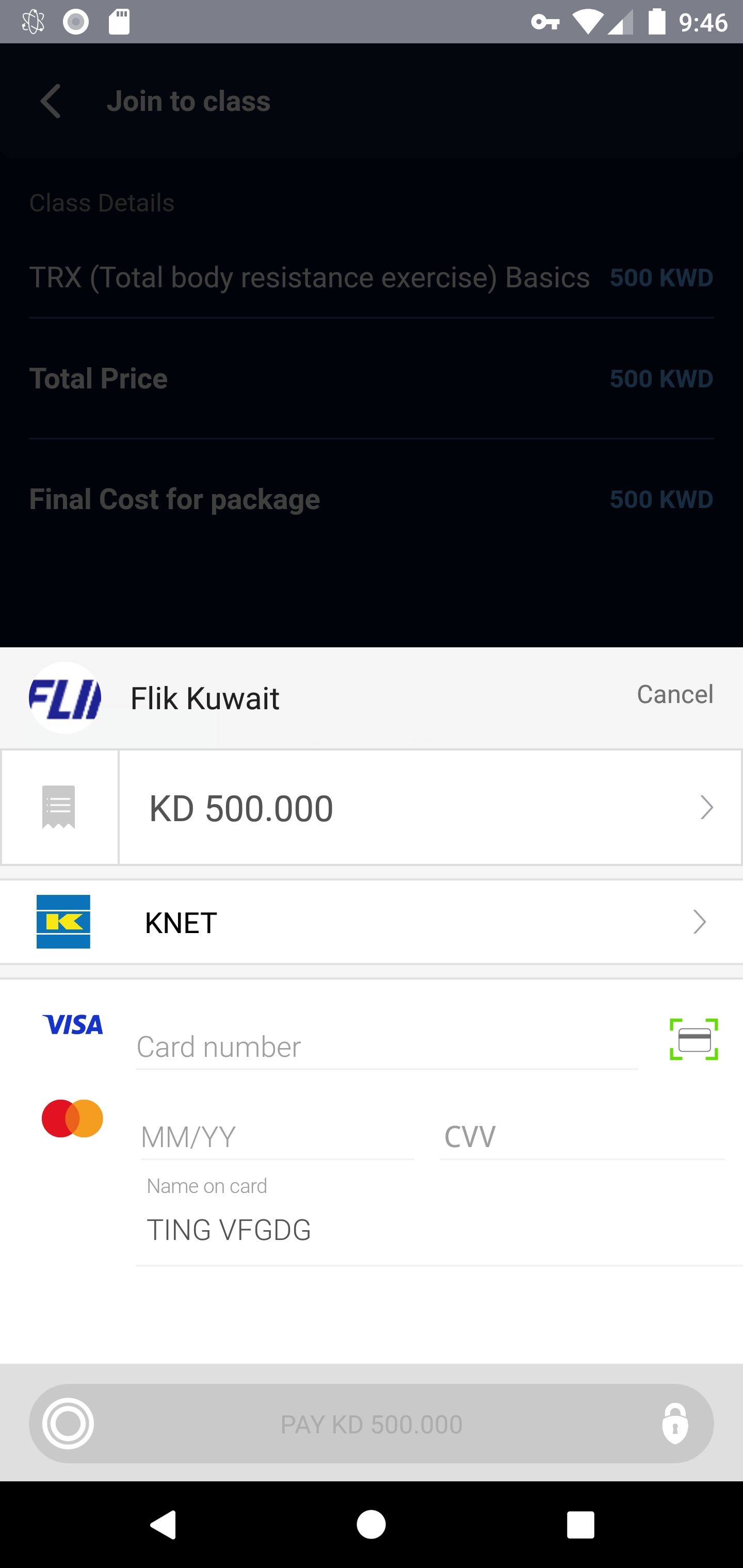Focus the Card number field
This screenshot has width=743, height=1568.
[x=387, y=1047]
